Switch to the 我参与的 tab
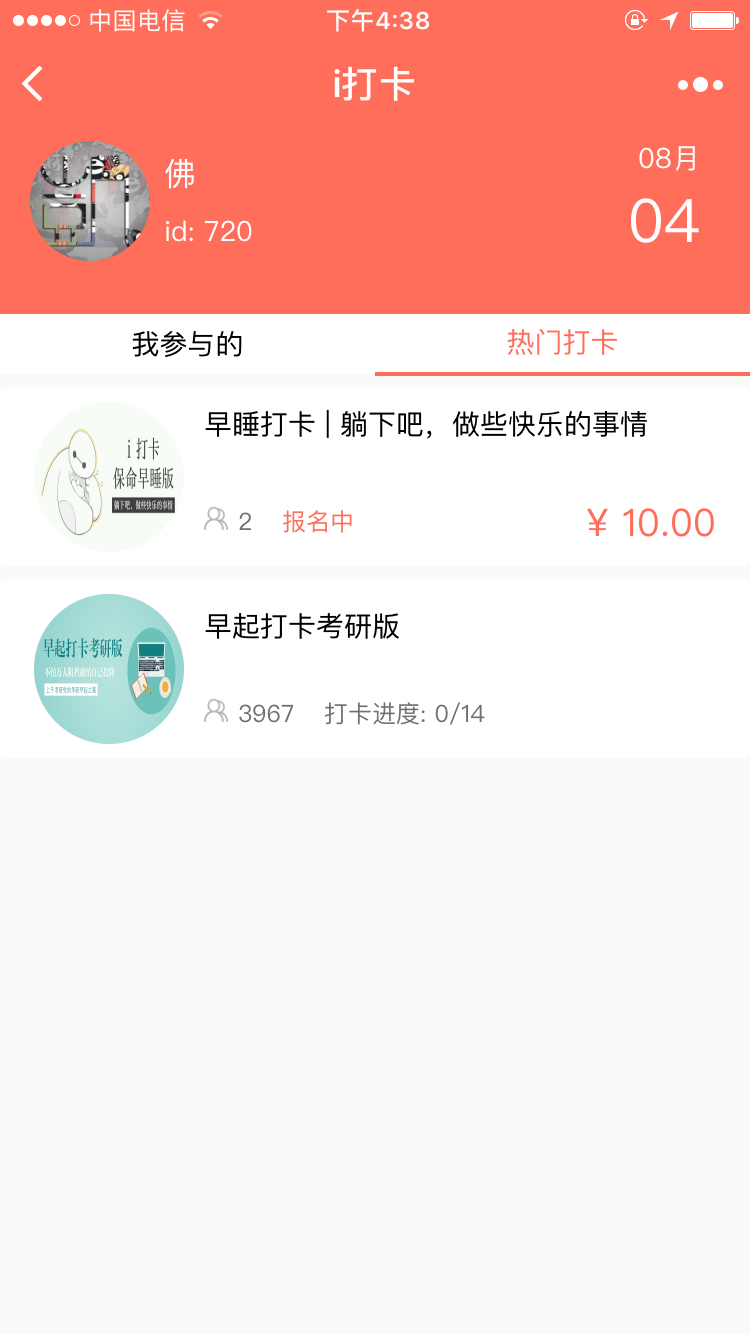750x1334 pixels. pyautogui.click(x=187, y=345)
